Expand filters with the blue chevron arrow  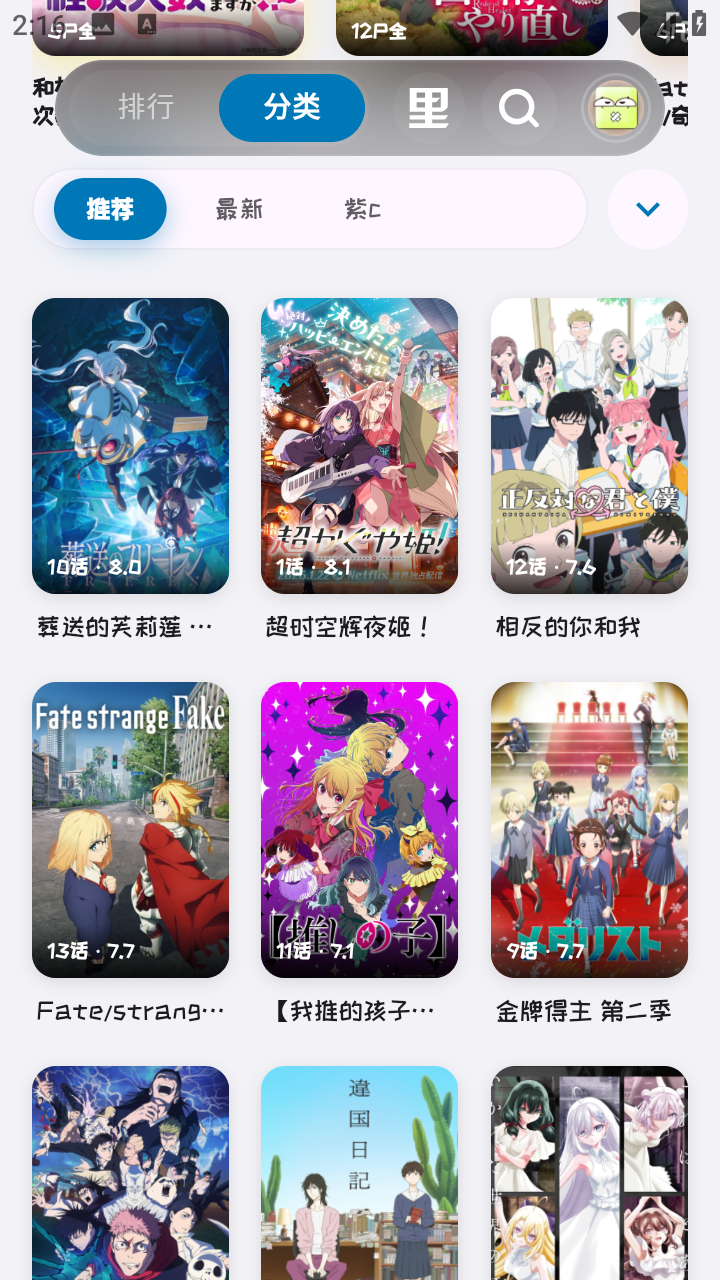tap(647, 209)
